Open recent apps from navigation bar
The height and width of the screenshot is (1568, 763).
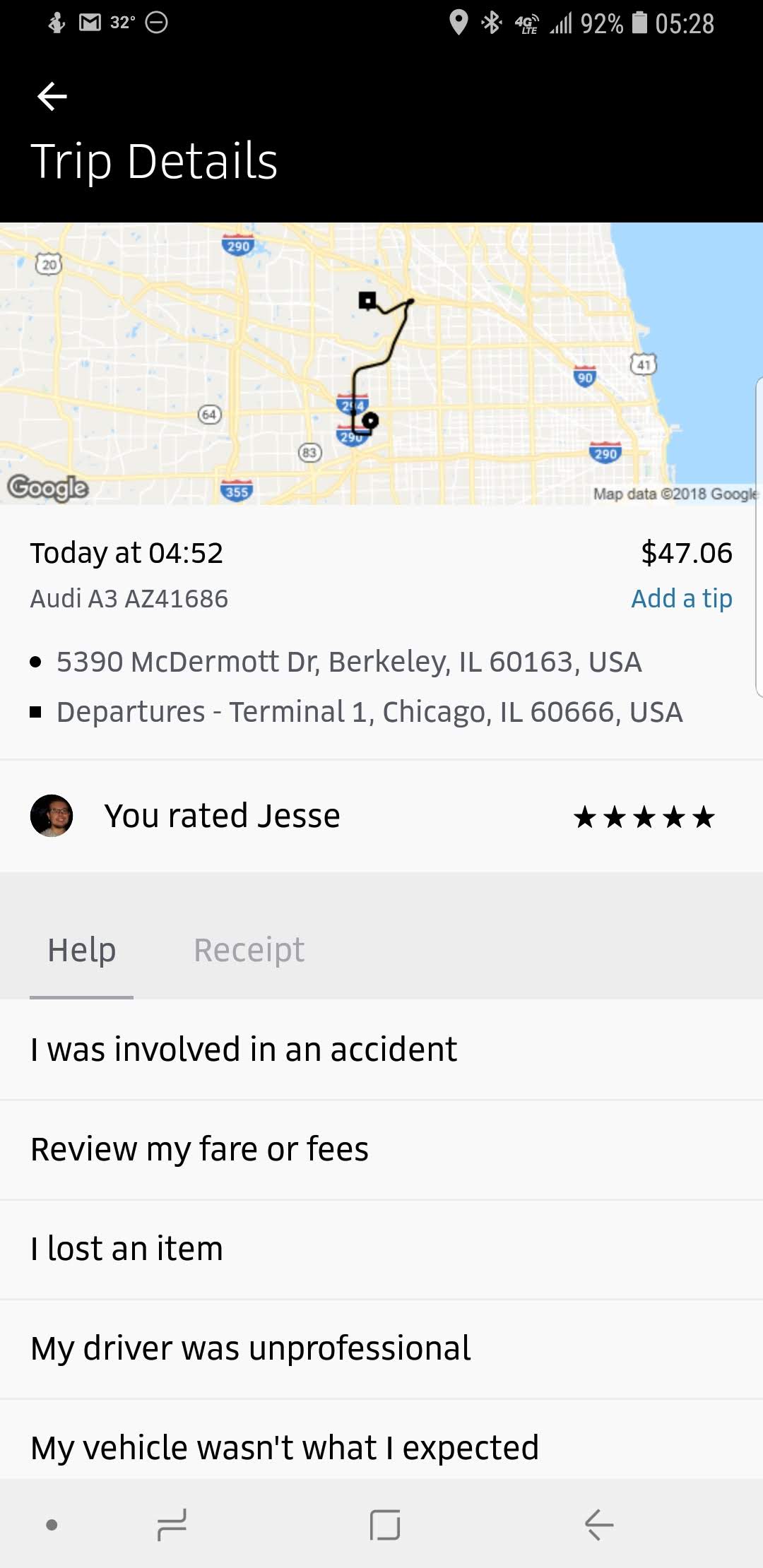pos(172,1525)
